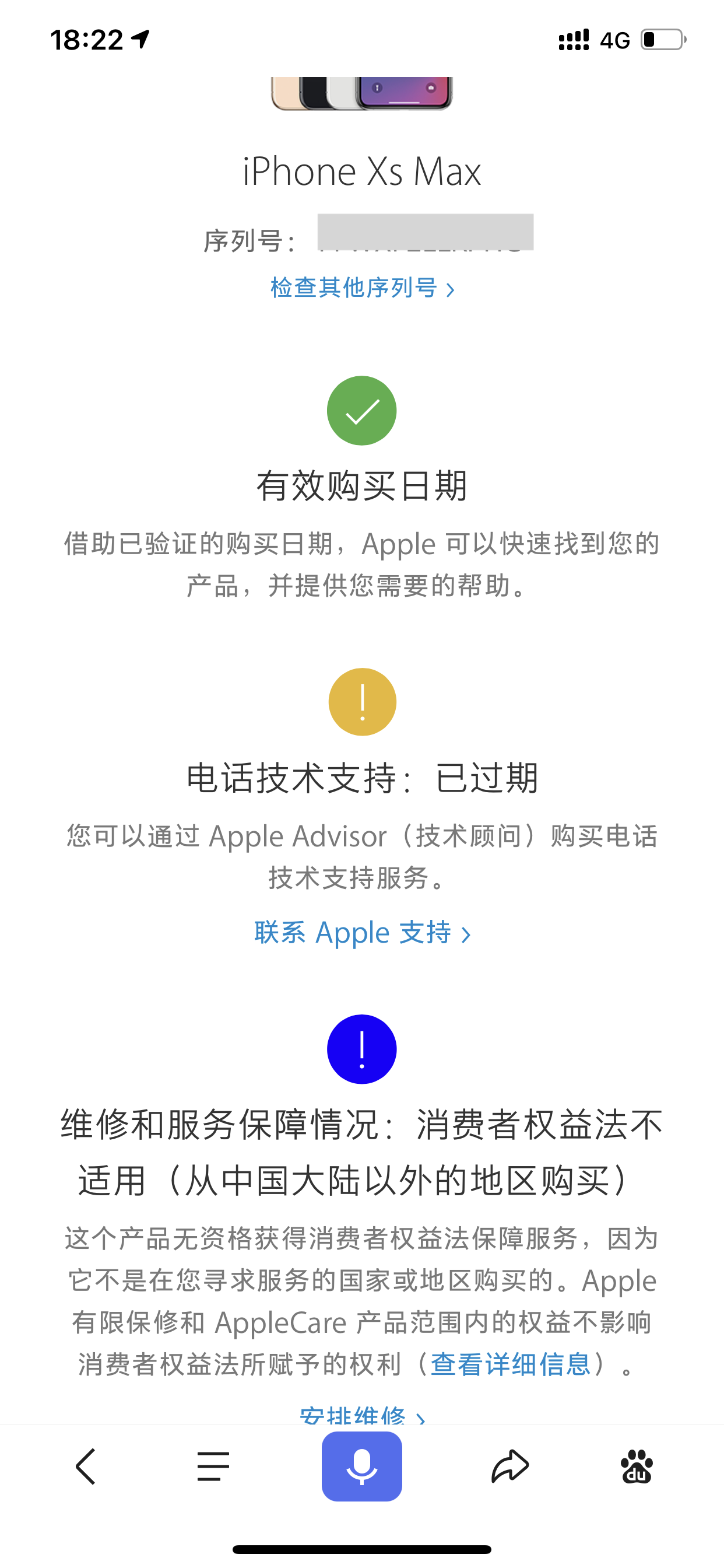Open the 安排维修 link
This screenshot has height=1568, width=724.
tap(361, 1416)
